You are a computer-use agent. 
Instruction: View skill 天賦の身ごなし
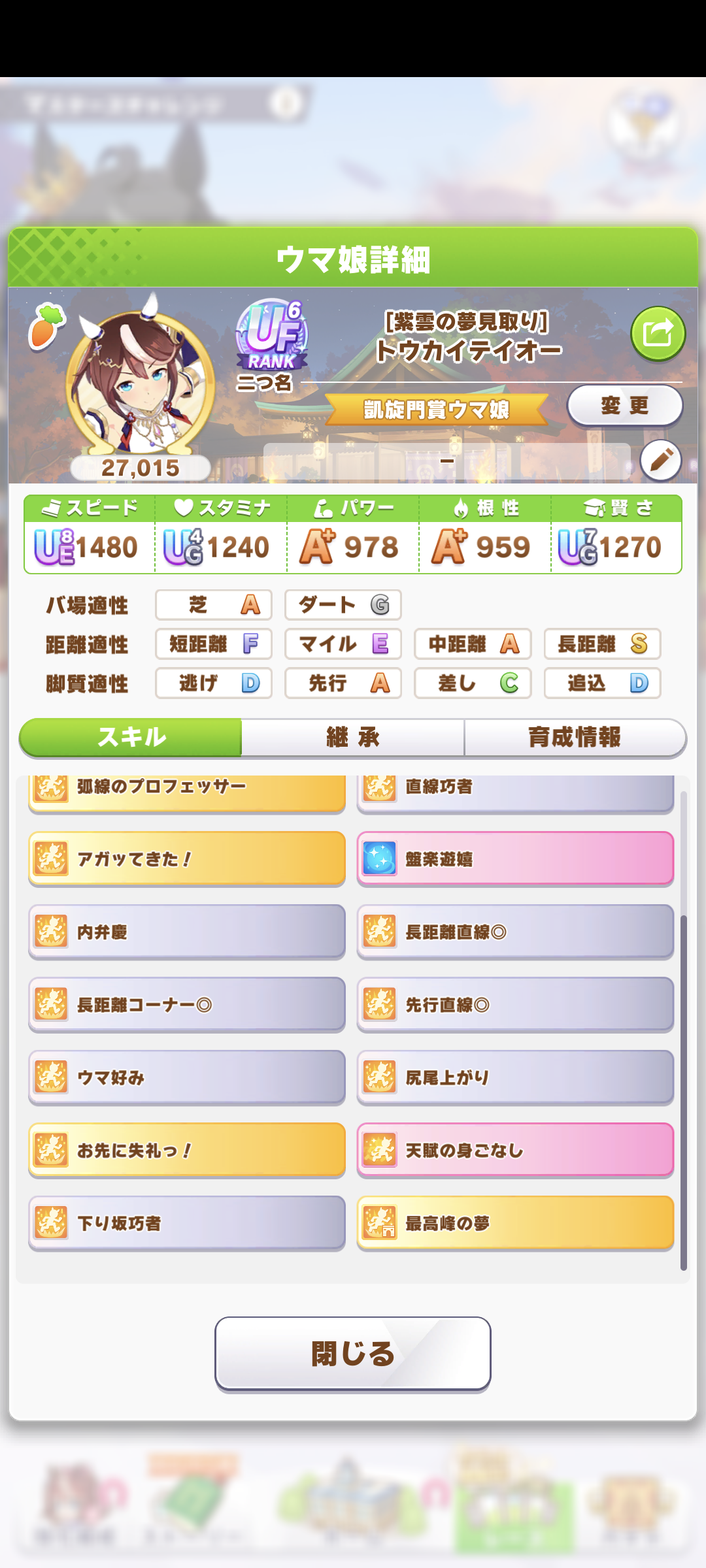coord(515,1150)
